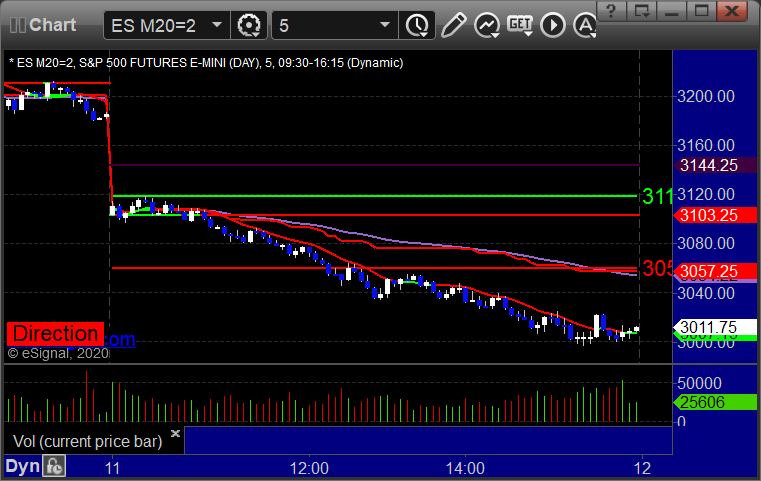The image size is (761, 481).
Task: Close the Vol study pane
Action: pos(175,434)
